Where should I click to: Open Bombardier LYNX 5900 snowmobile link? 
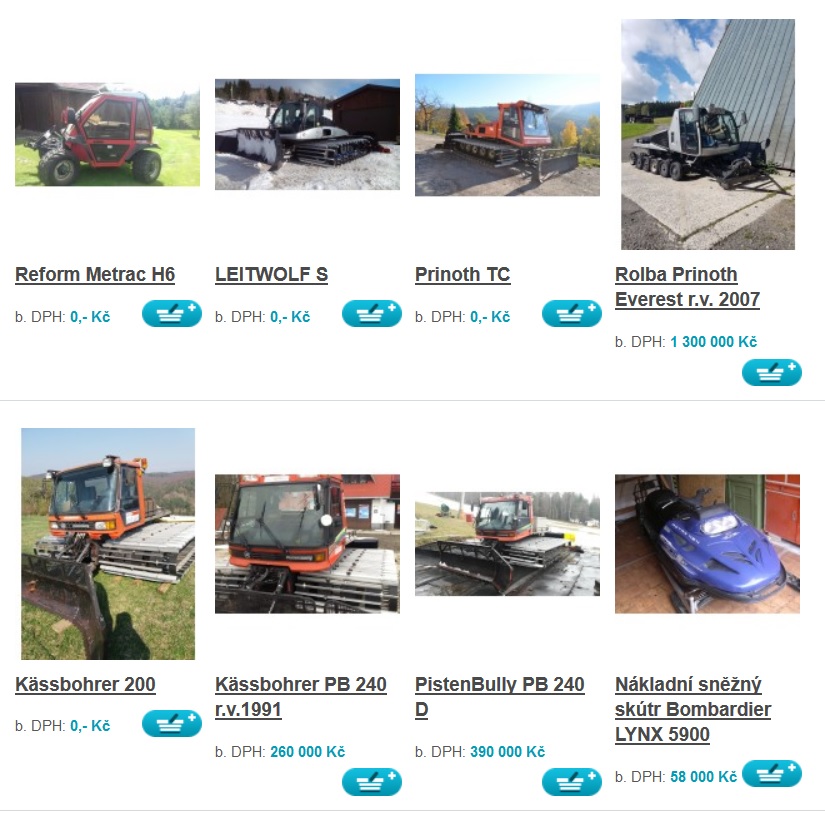(x=692, y=710)
